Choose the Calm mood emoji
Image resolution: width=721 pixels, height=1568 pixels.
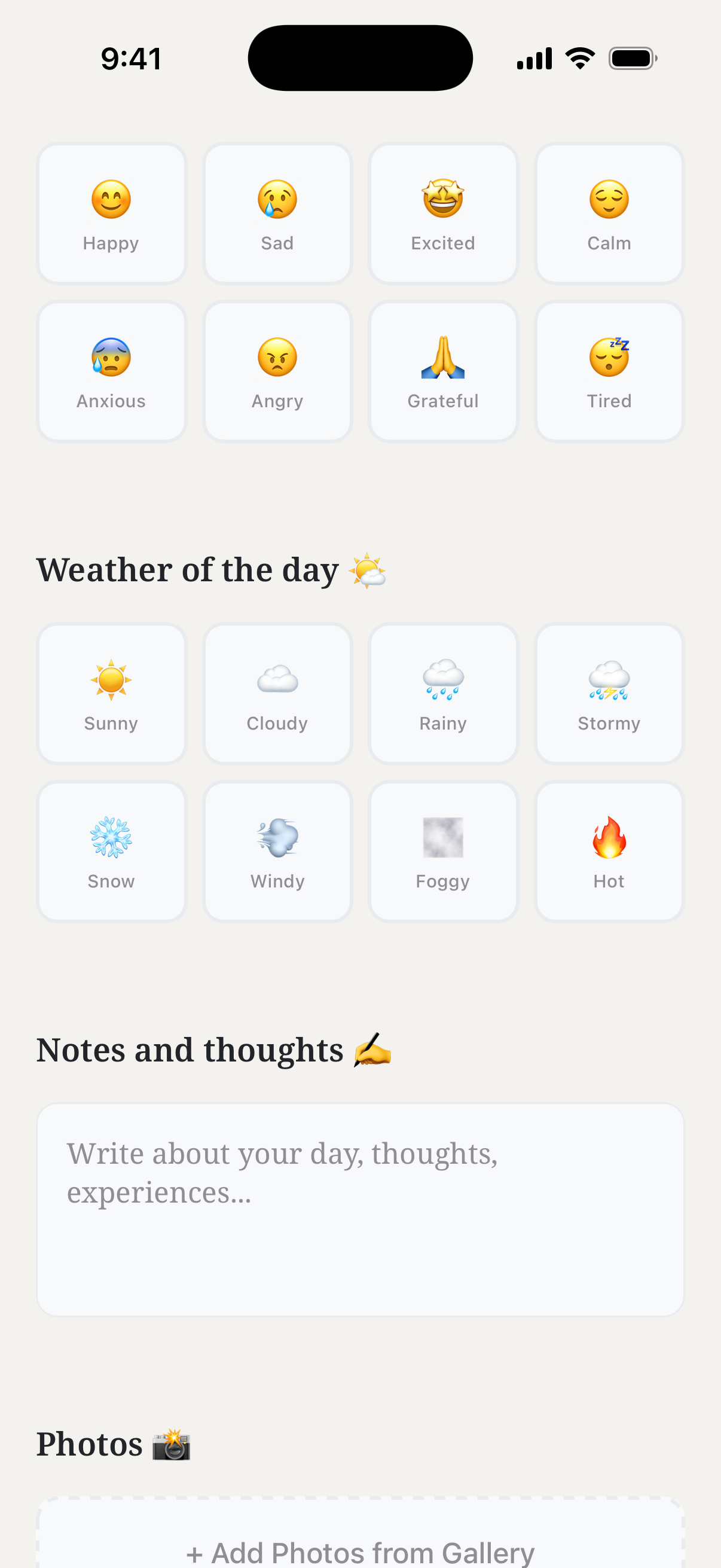(x=609, y=212)
